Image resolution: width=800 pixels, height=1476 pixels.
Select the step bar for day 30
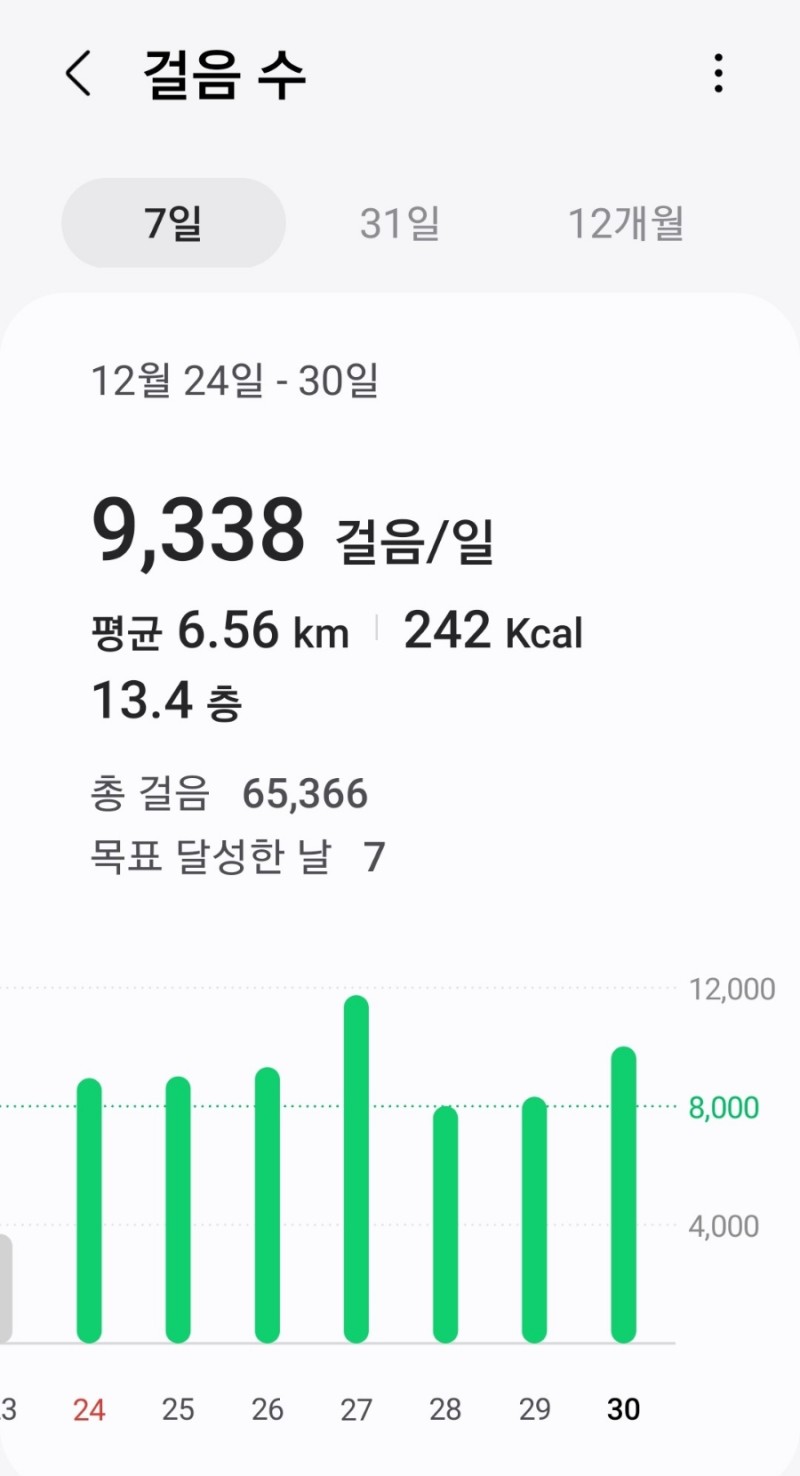coord(623,1194)
